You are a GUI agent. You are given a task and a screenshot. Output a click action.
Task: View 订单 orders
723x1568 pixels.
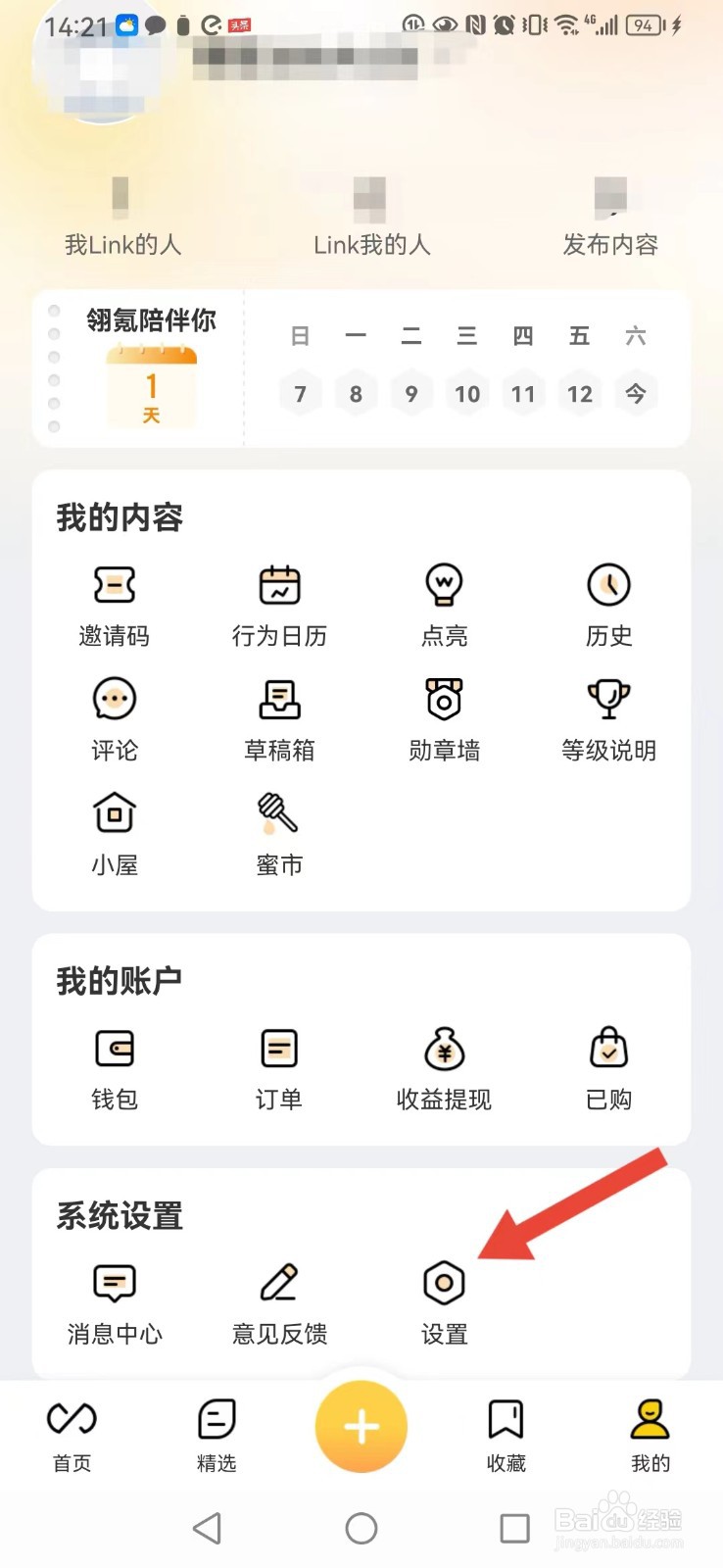click(279, 1066)
